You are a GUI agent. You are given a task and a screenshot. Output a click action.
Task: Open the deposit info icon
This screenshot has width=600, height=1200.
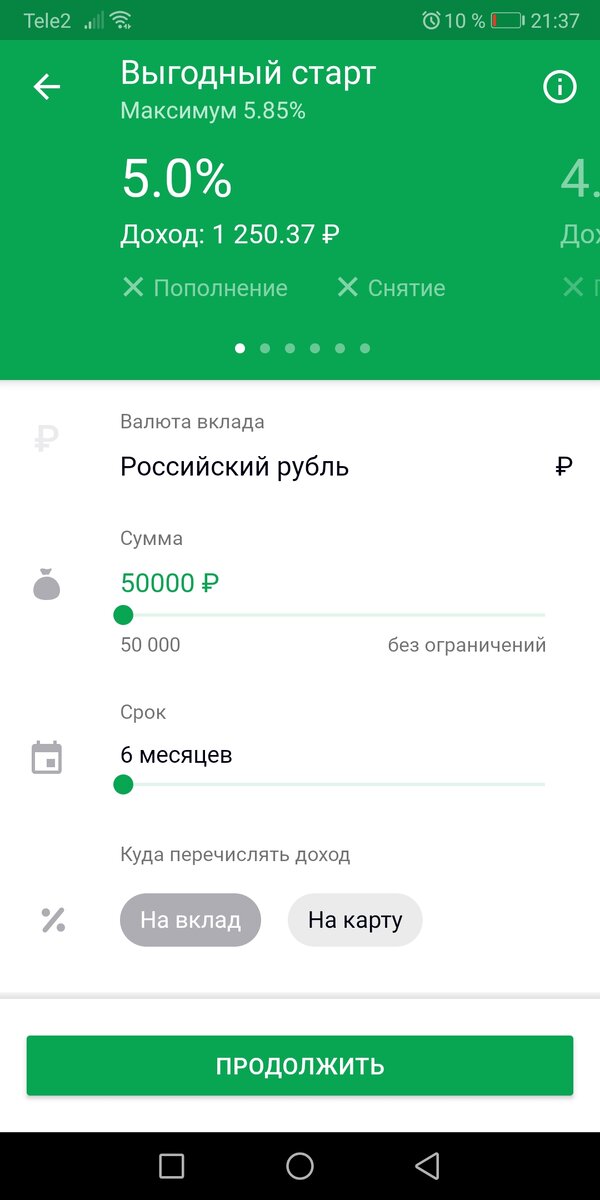point(560,87)
